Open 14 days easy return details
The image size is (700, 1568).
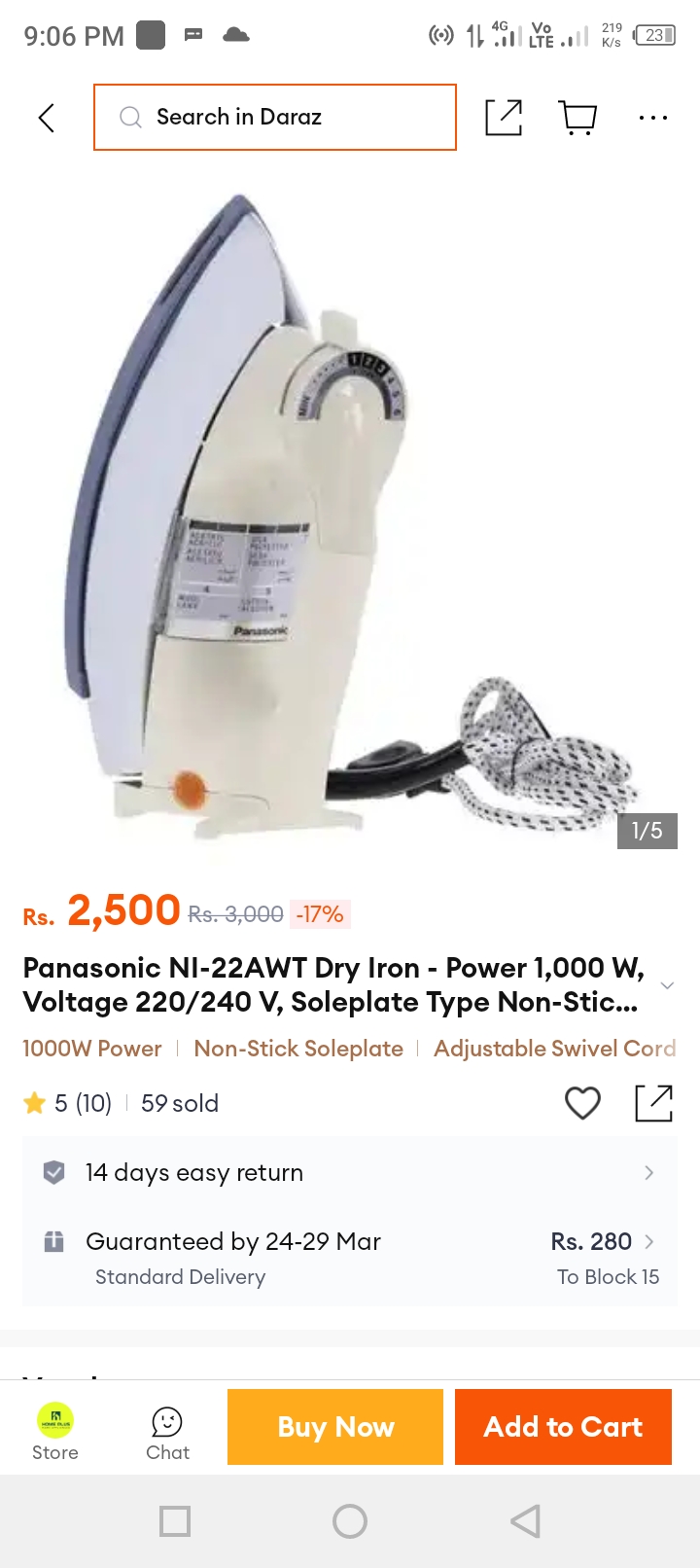pos(350,1172)
